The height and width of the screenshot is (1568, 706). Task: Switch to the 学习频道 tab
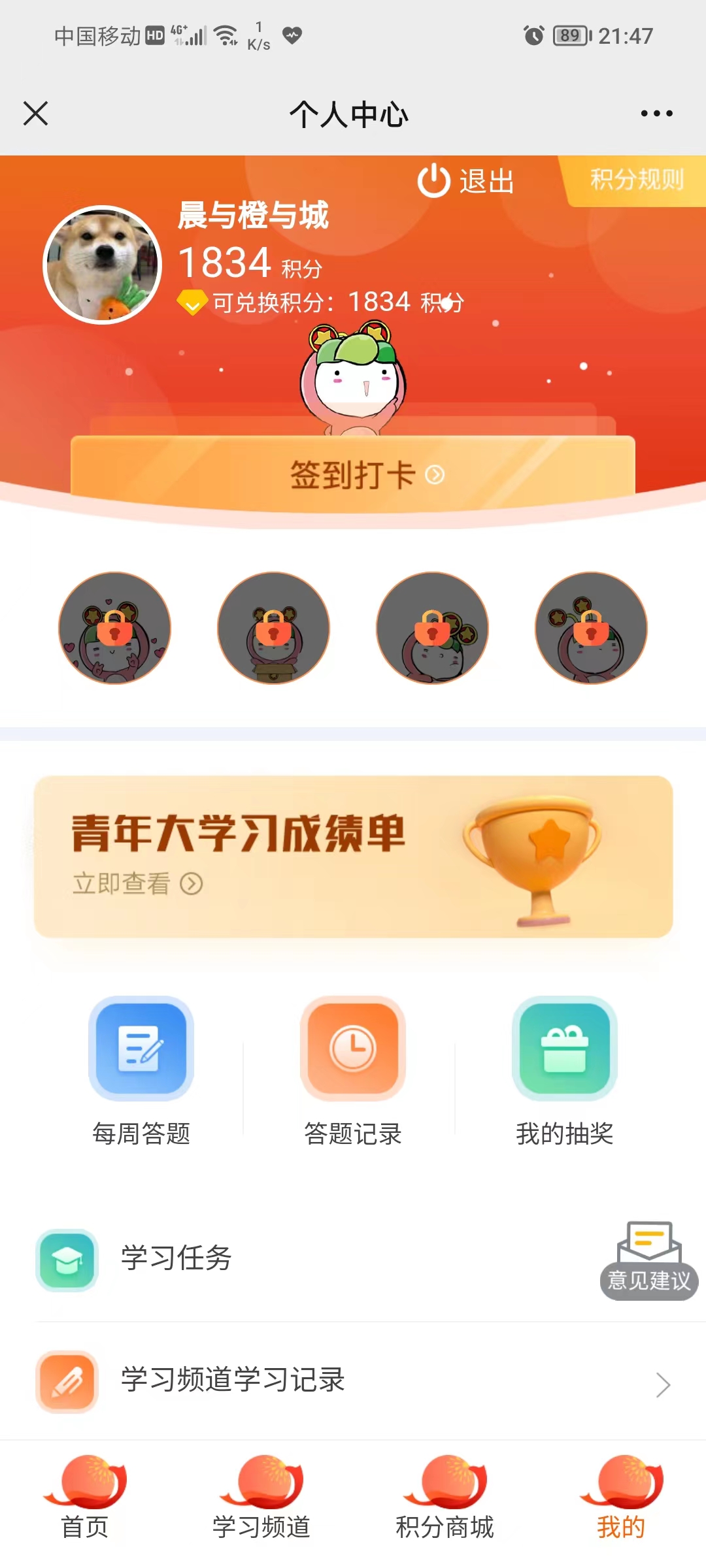(261, 1497)
